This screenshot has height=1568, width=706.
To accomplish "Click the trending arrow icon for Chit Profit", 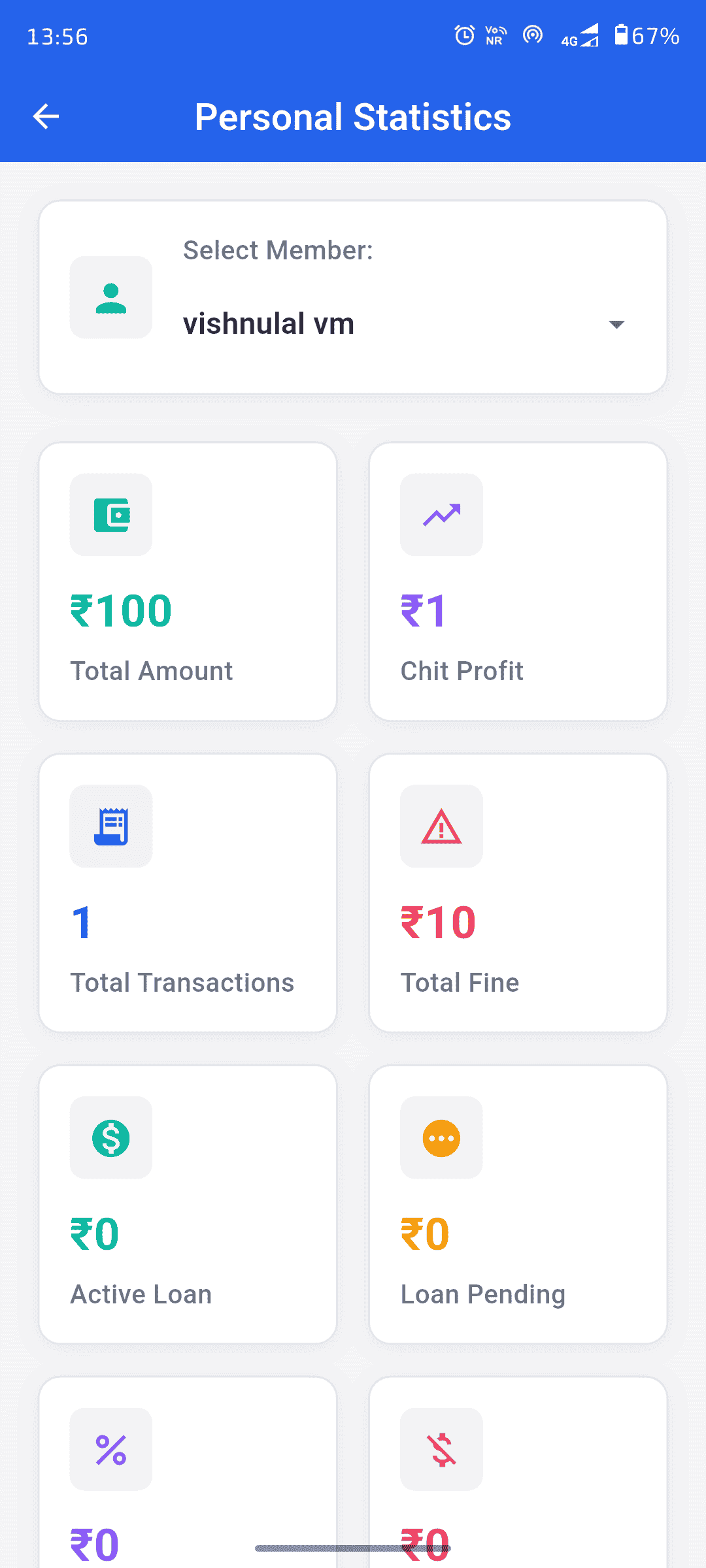I will click(441, 515).
